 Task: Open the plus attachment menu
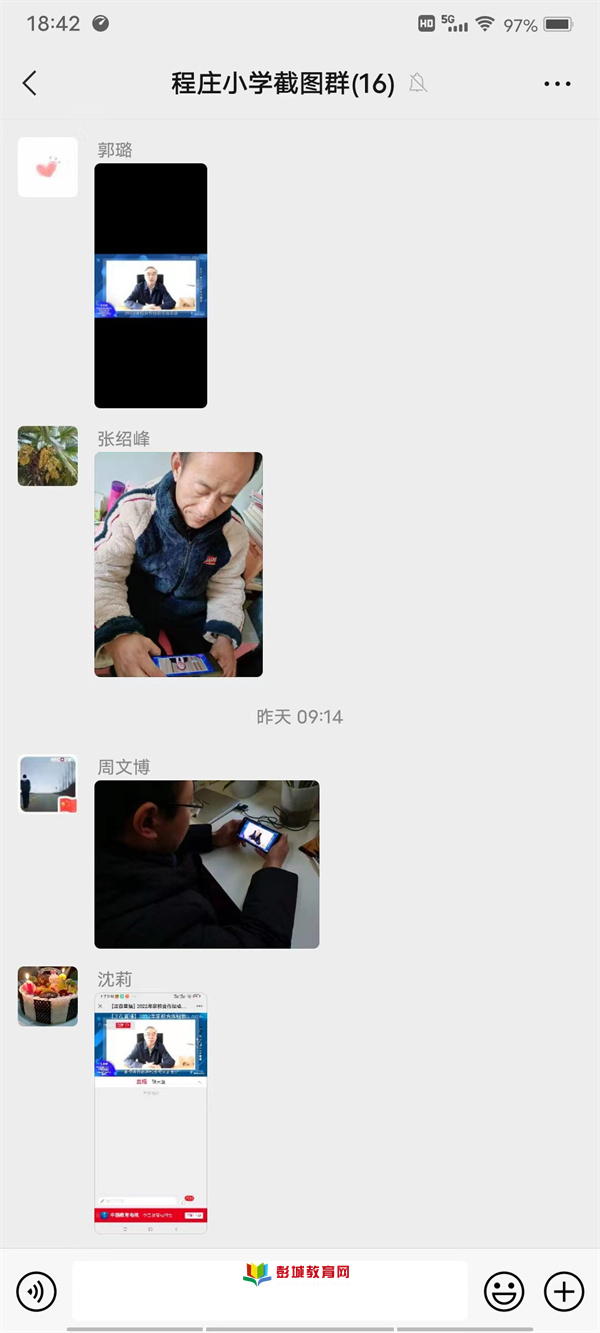click(564, 1292)
